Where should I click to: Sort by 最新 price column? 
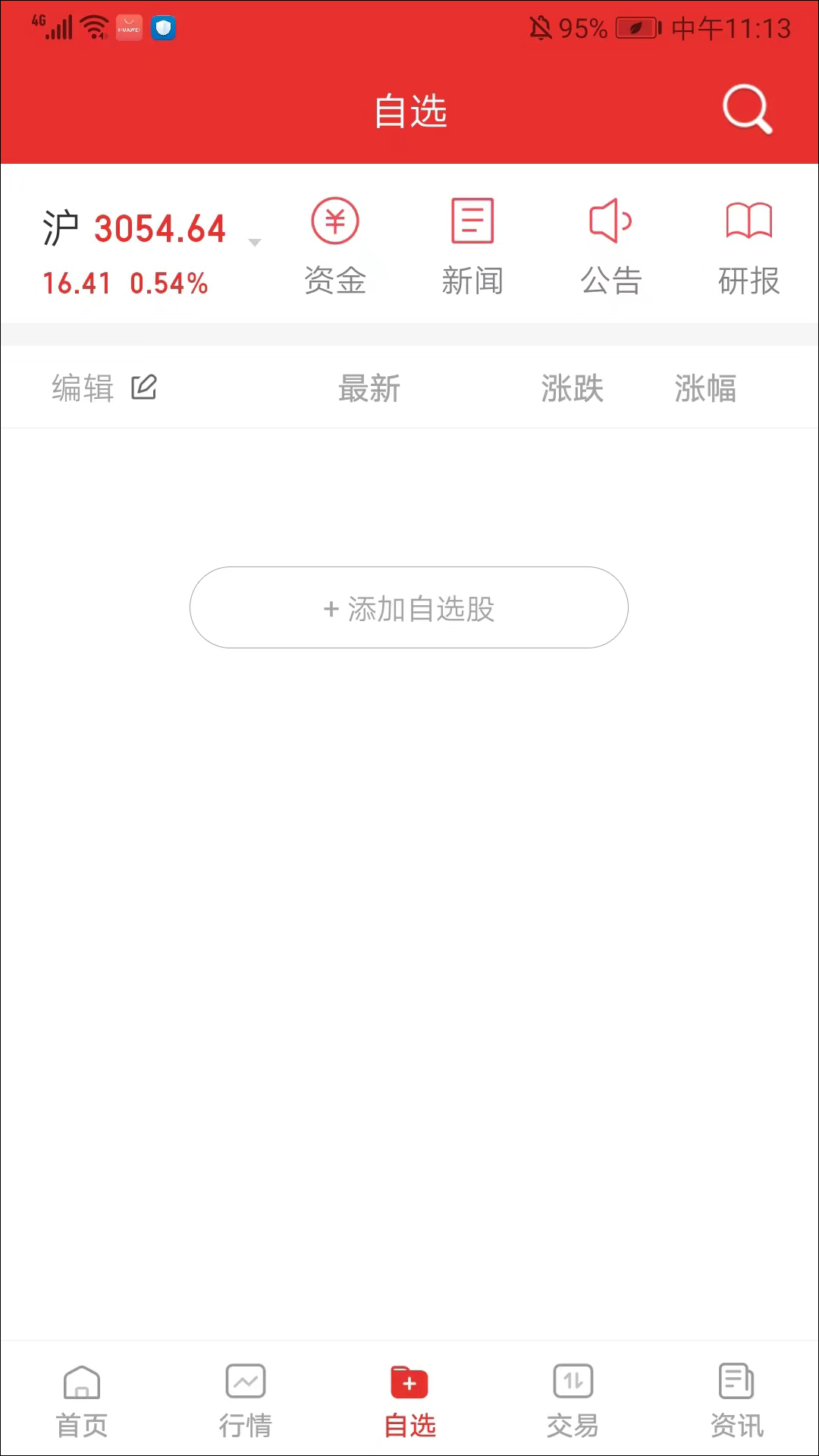(x=369, y=388)
